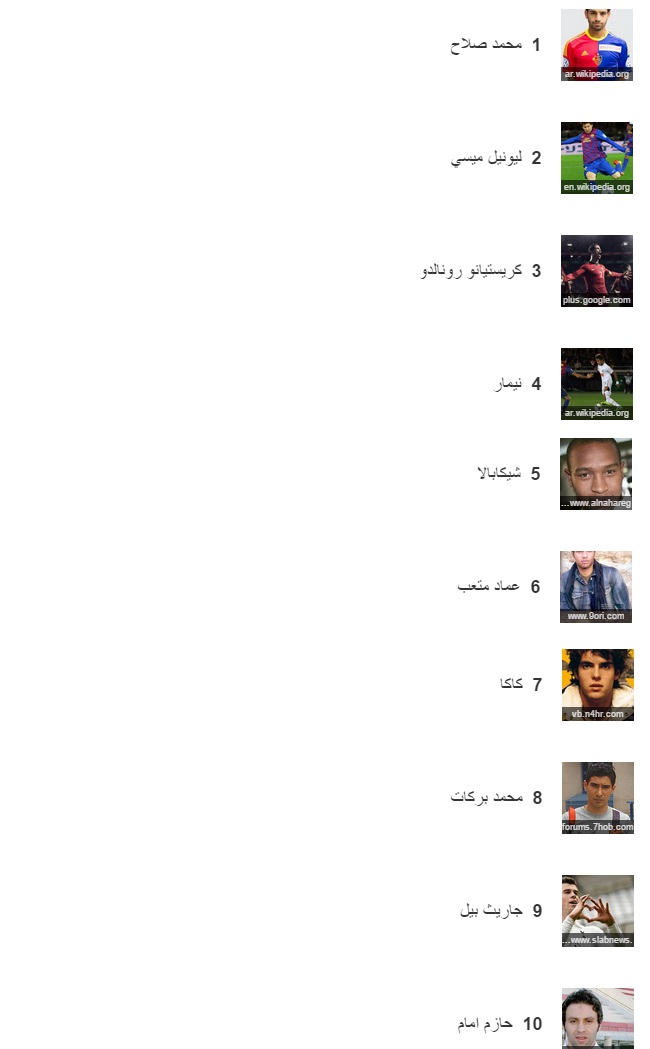The height and width of the screenshot is (1049, 650).
Task: Open شيكابالا ranked number 5
Action: click(499, 473)
